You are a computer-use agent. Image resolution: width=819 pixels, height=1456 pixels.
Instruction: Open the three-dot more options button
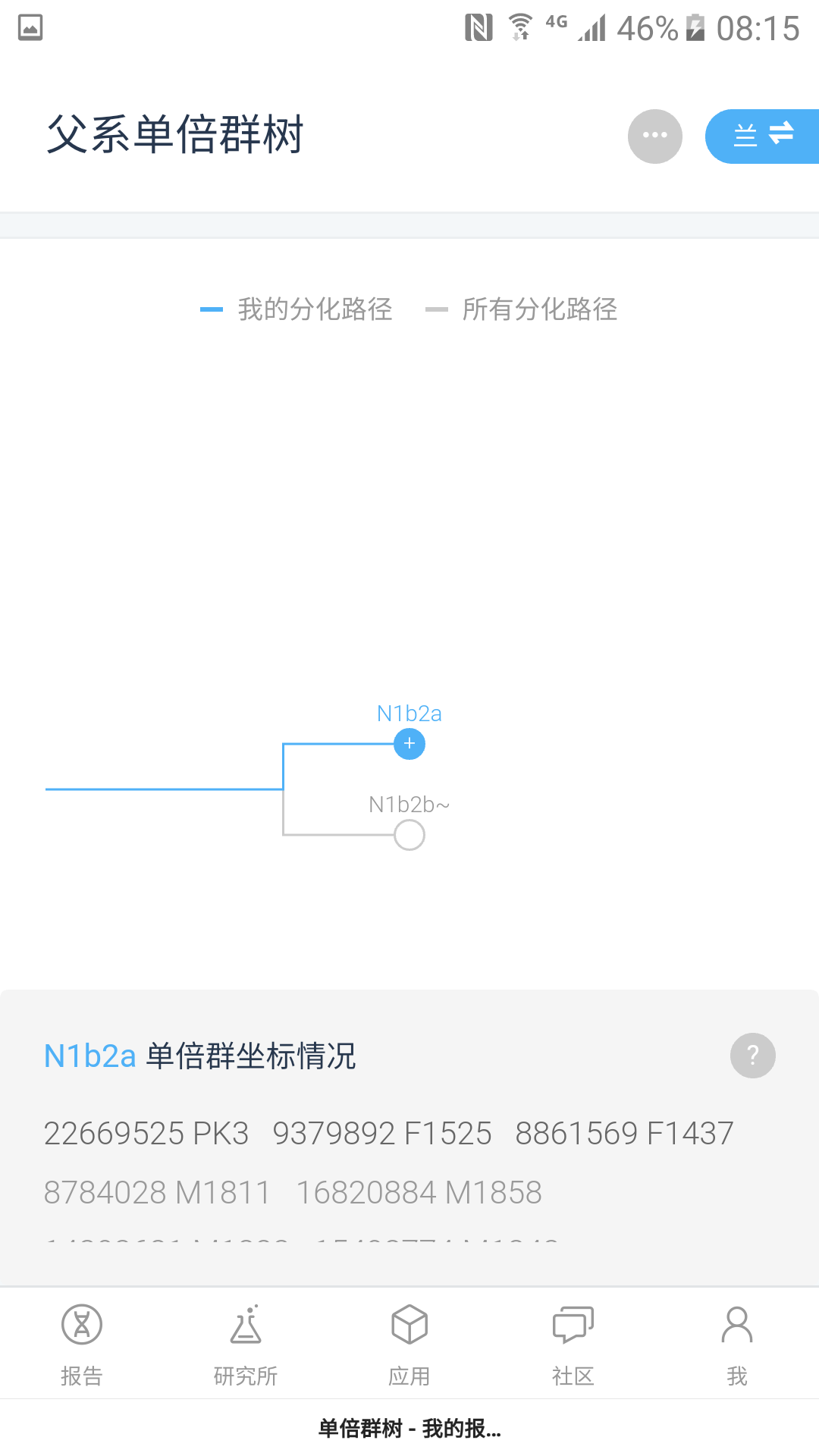point(655,136)
